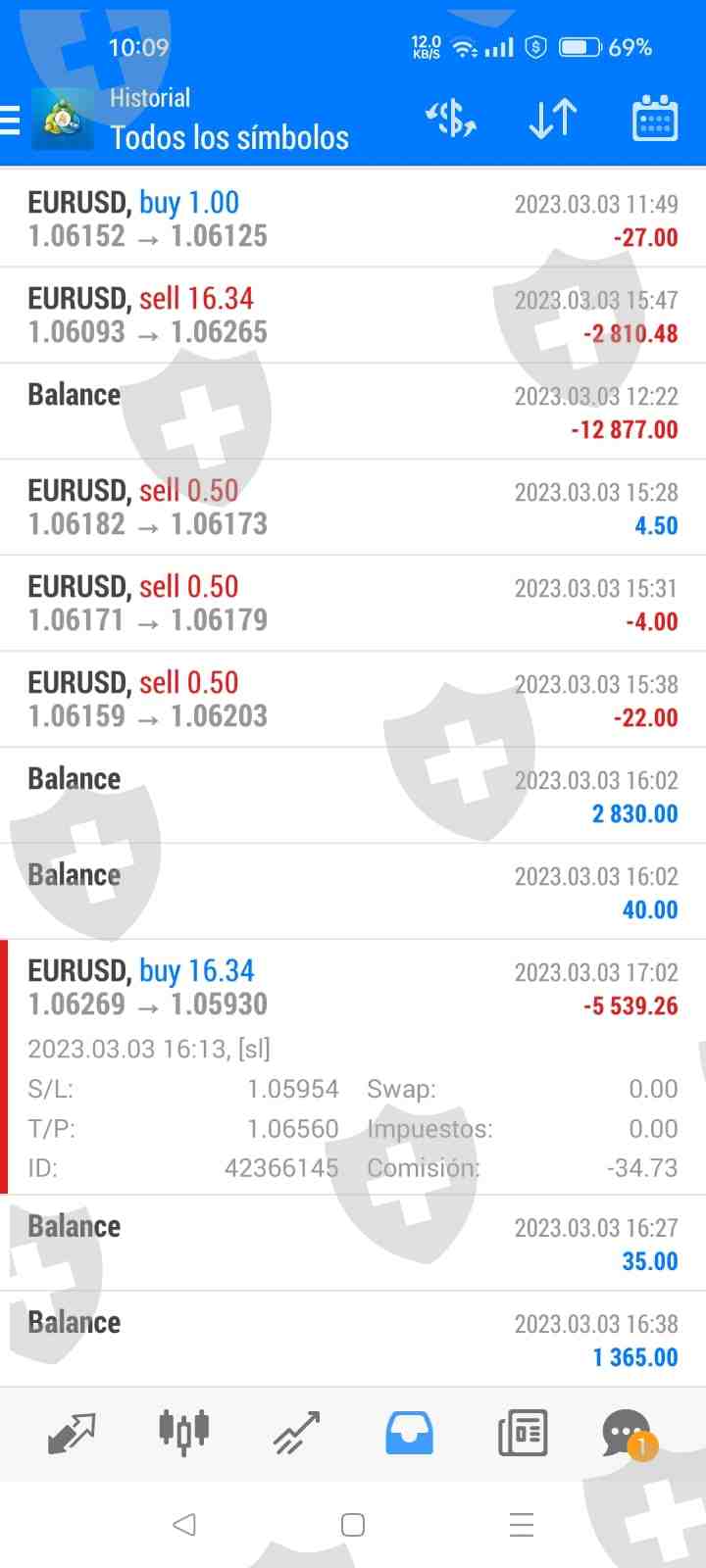
Task: Switch to the Chart candlestick tab
Action: point(184,1433)
